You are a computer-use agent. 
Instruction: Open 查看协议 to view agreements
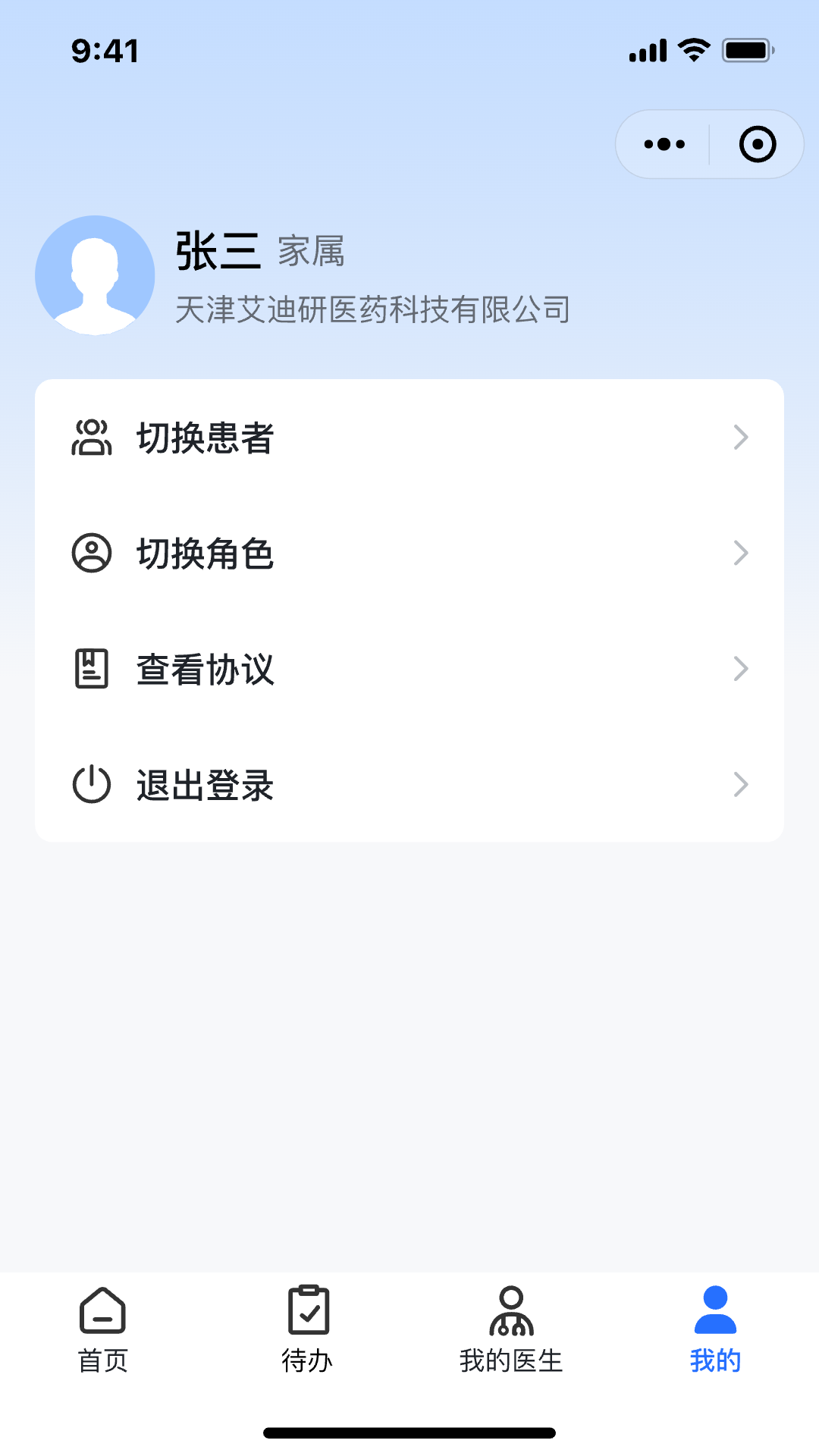click(205, 670)
